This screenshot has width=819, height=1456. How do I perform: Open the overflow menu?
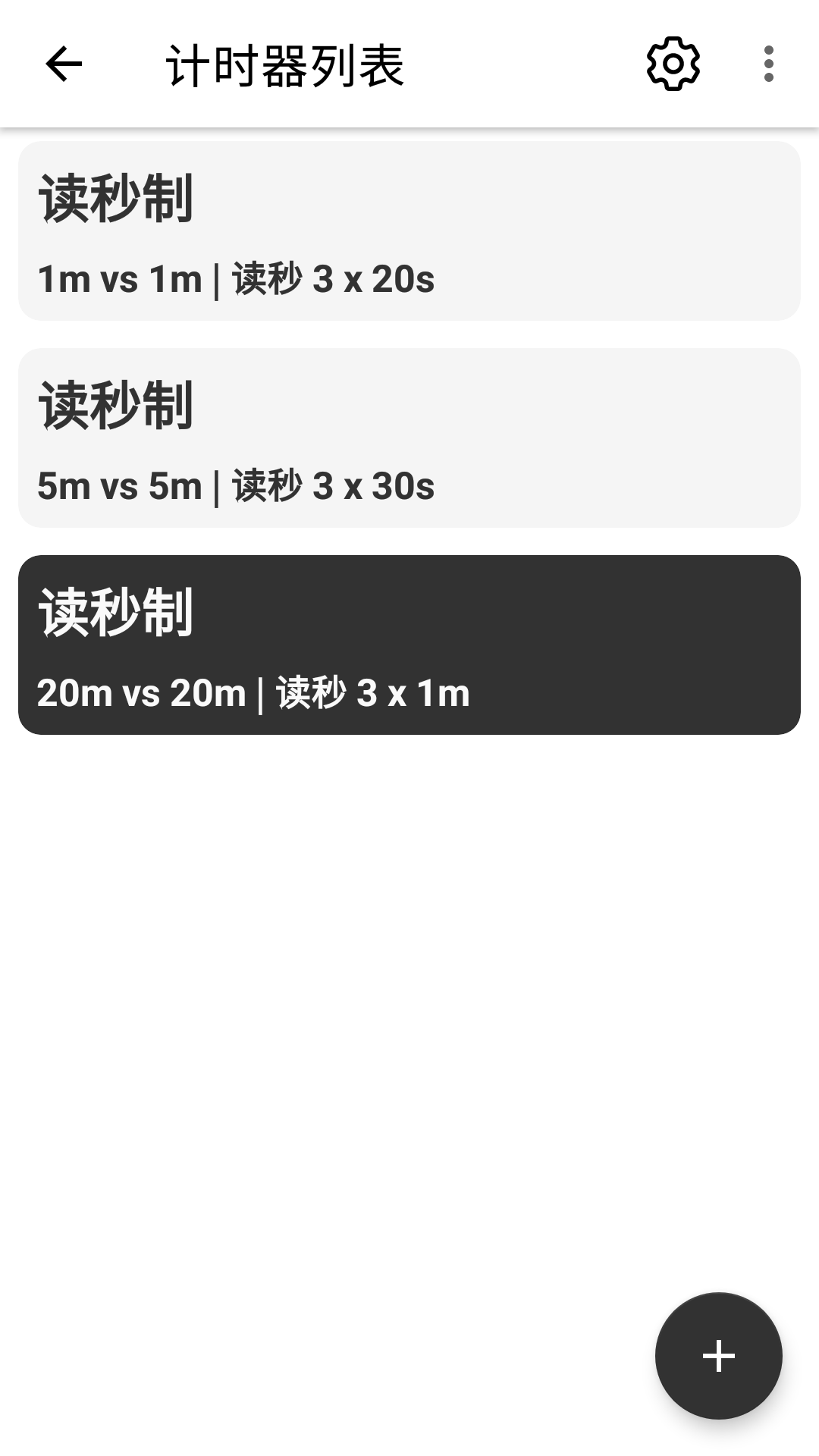[768, 64]
